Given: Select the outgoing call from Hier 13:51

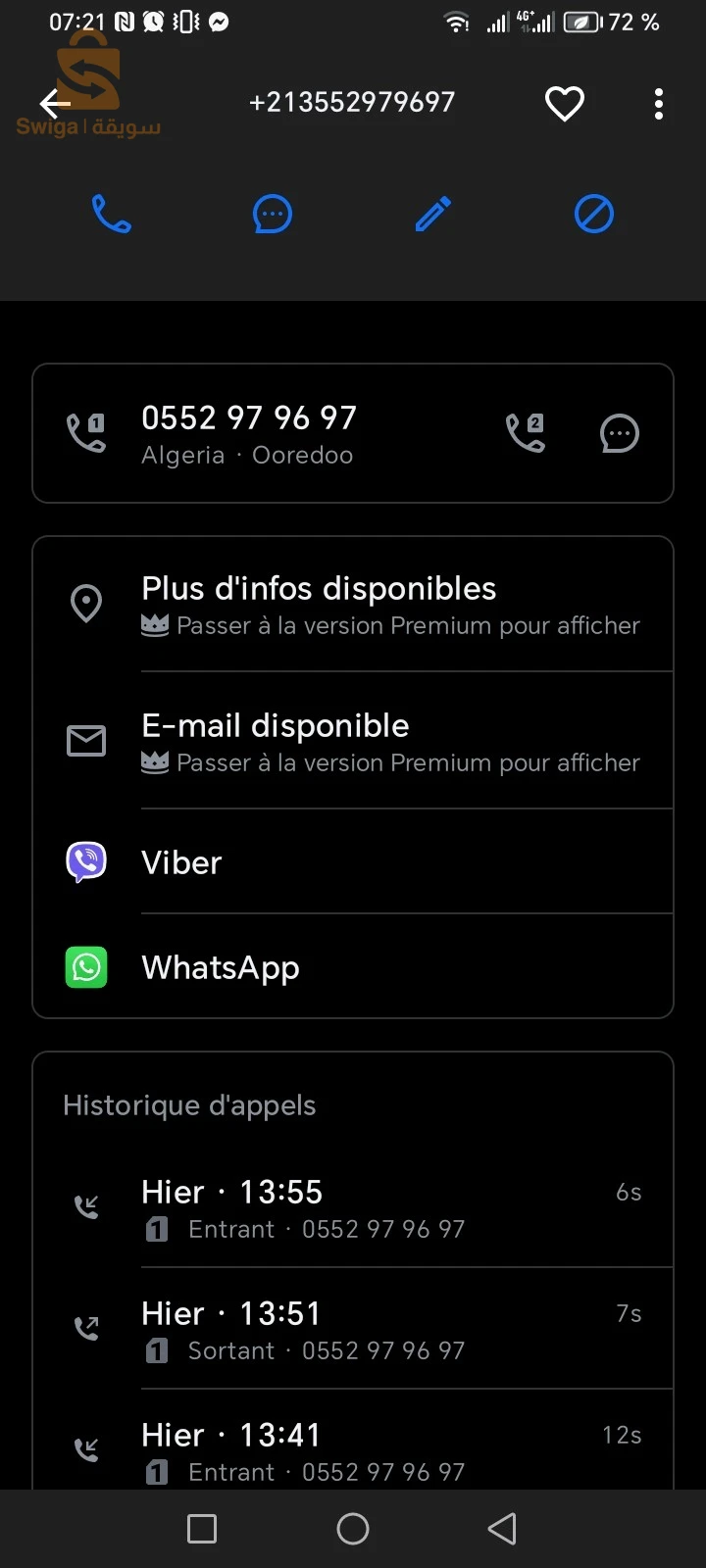Looking at the screenshot, I should point(353,1330).
